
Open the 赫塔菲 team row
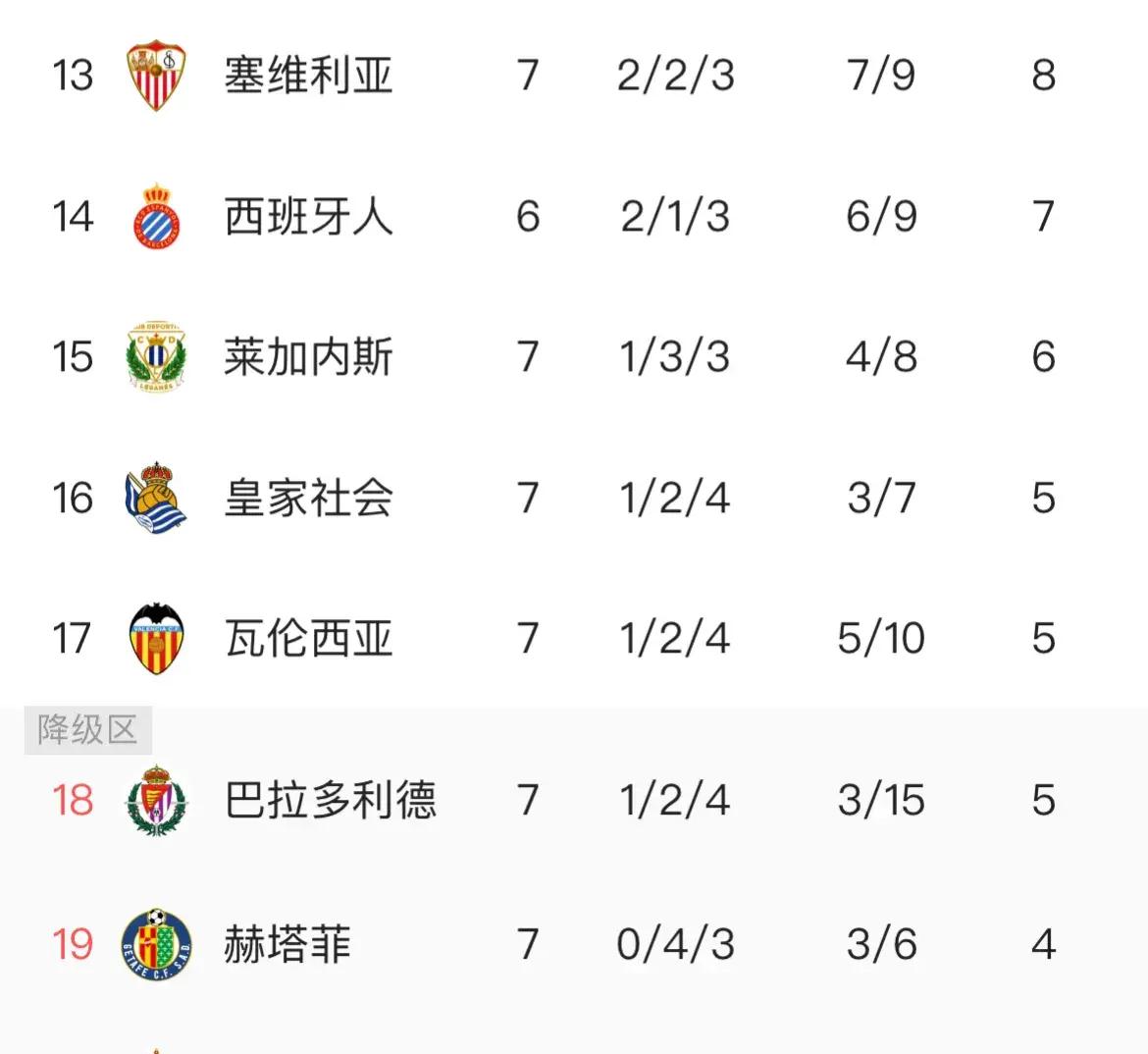coord(287,945)
